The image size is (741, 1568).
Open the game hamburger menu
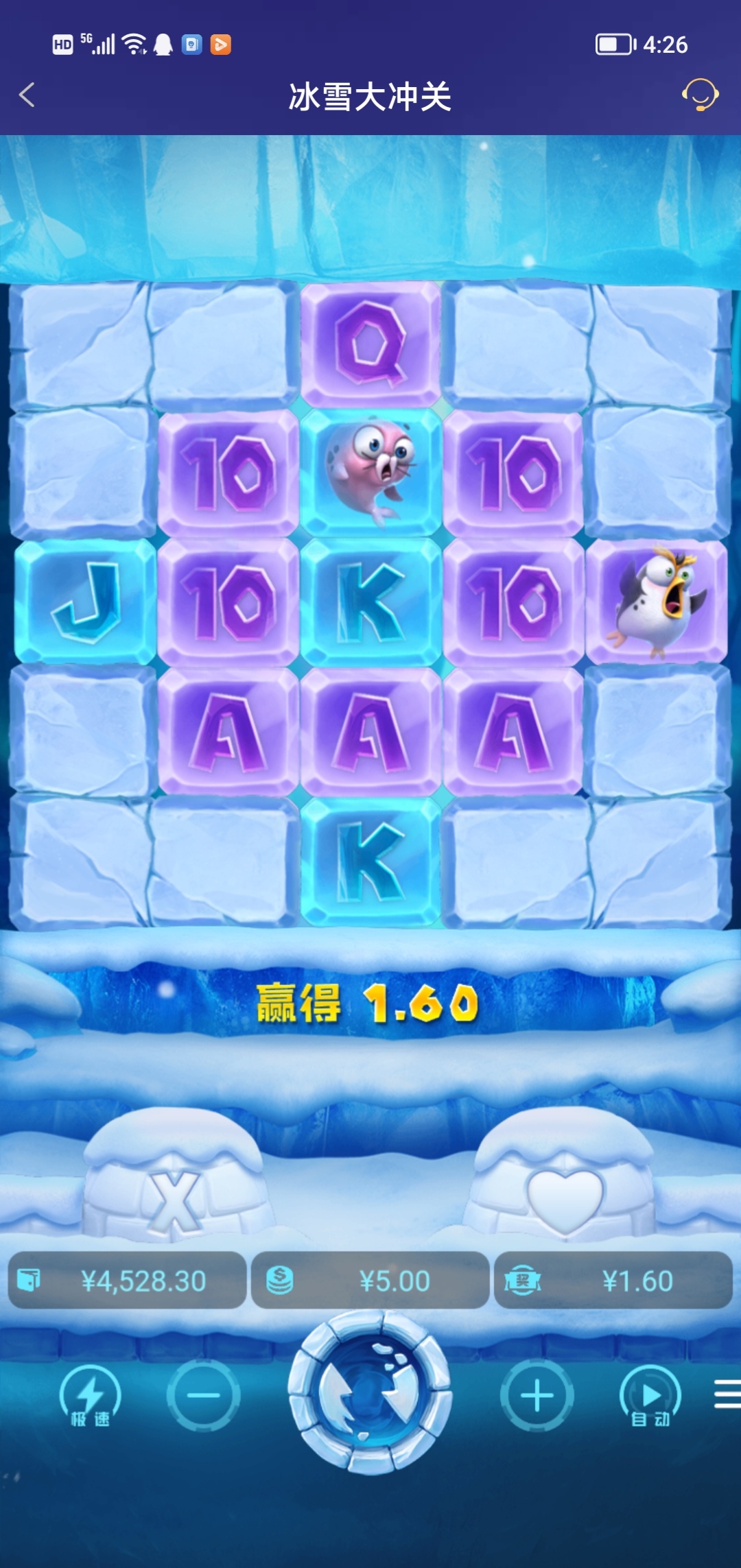(x=727, y=1395)
